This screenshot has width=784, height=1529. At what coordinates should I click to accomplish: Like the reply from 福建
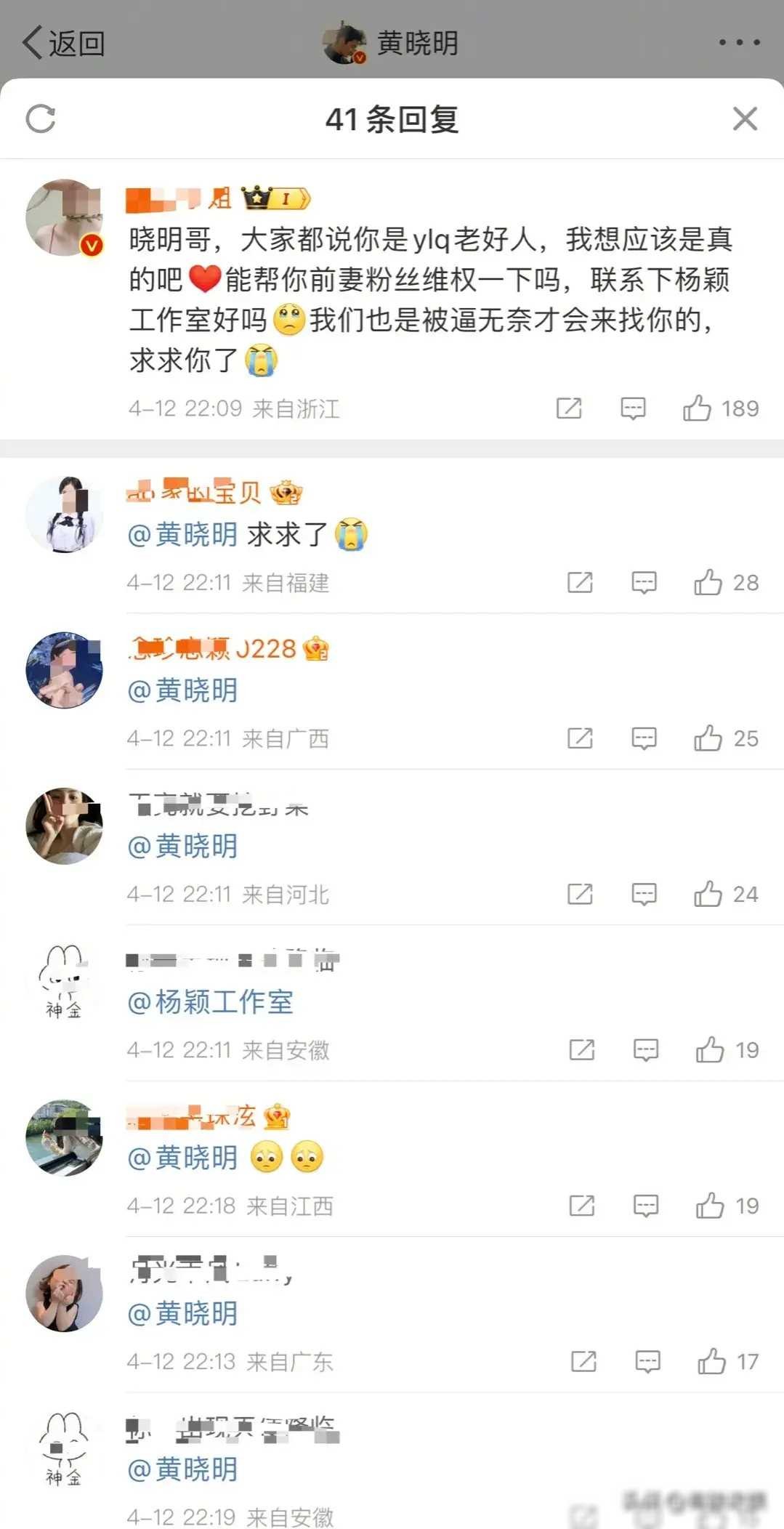708,582
